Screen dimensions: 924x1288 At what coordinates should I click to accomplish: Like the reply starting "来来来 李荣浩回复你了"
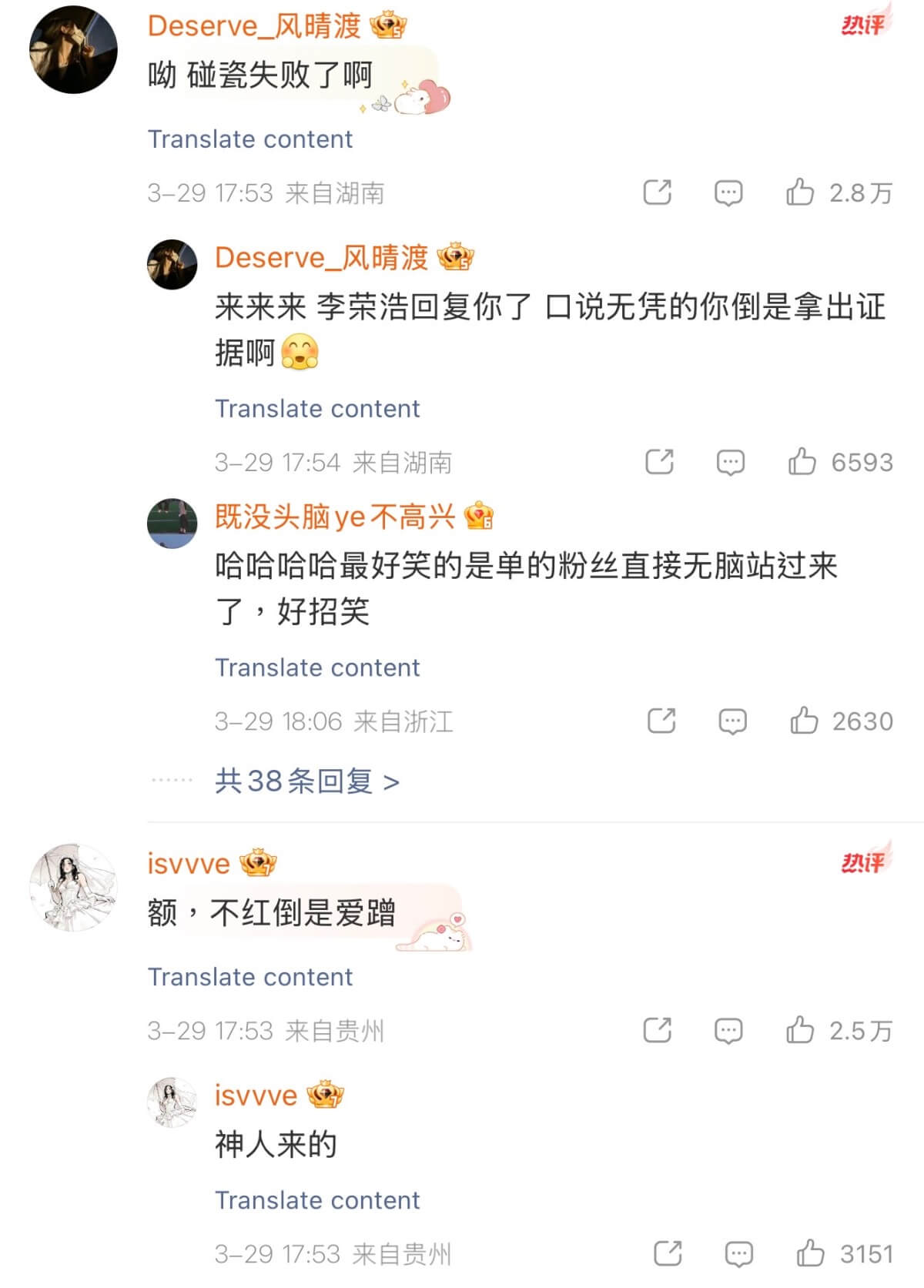(x=802, y=462)
